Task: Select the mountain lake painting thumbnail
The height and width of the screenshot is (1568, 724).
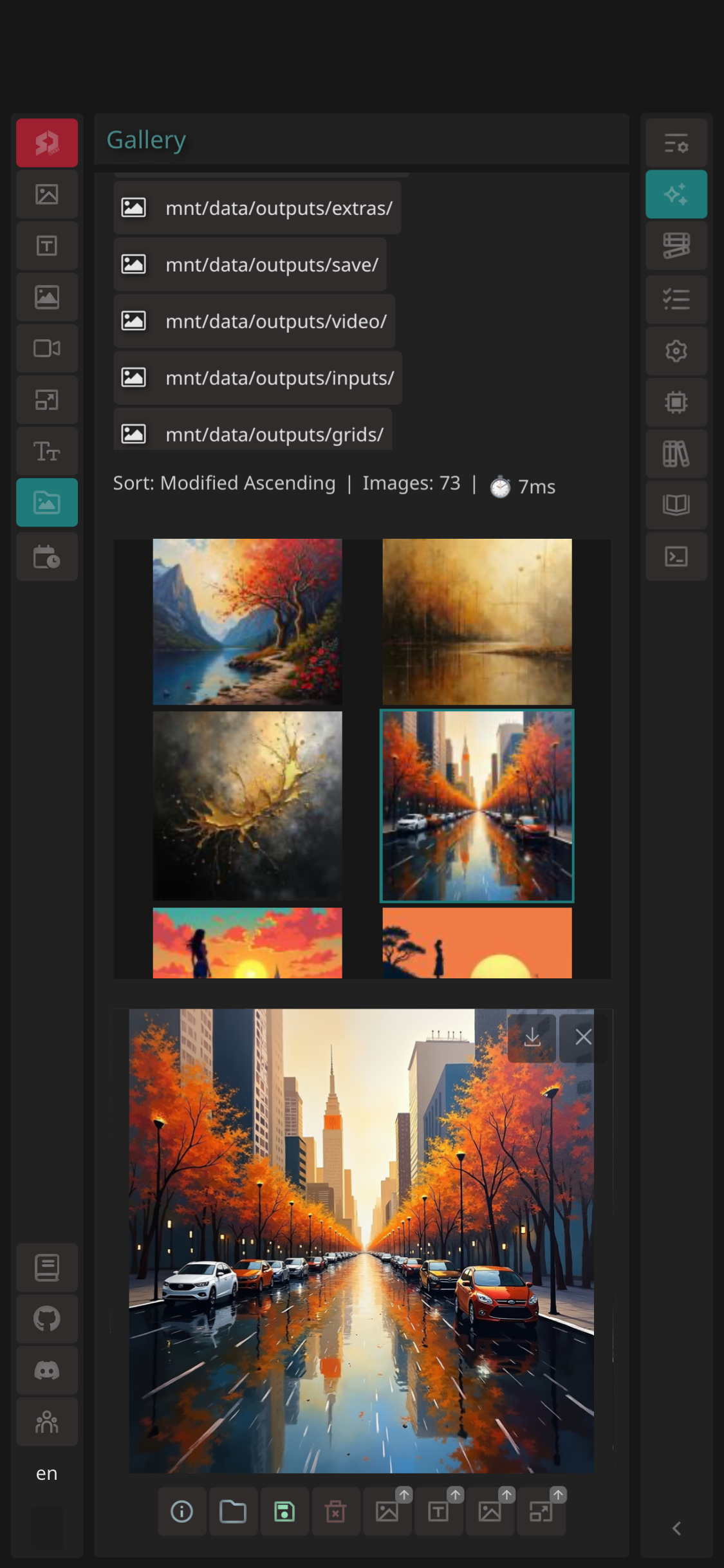Action: (x=247, y=621)
